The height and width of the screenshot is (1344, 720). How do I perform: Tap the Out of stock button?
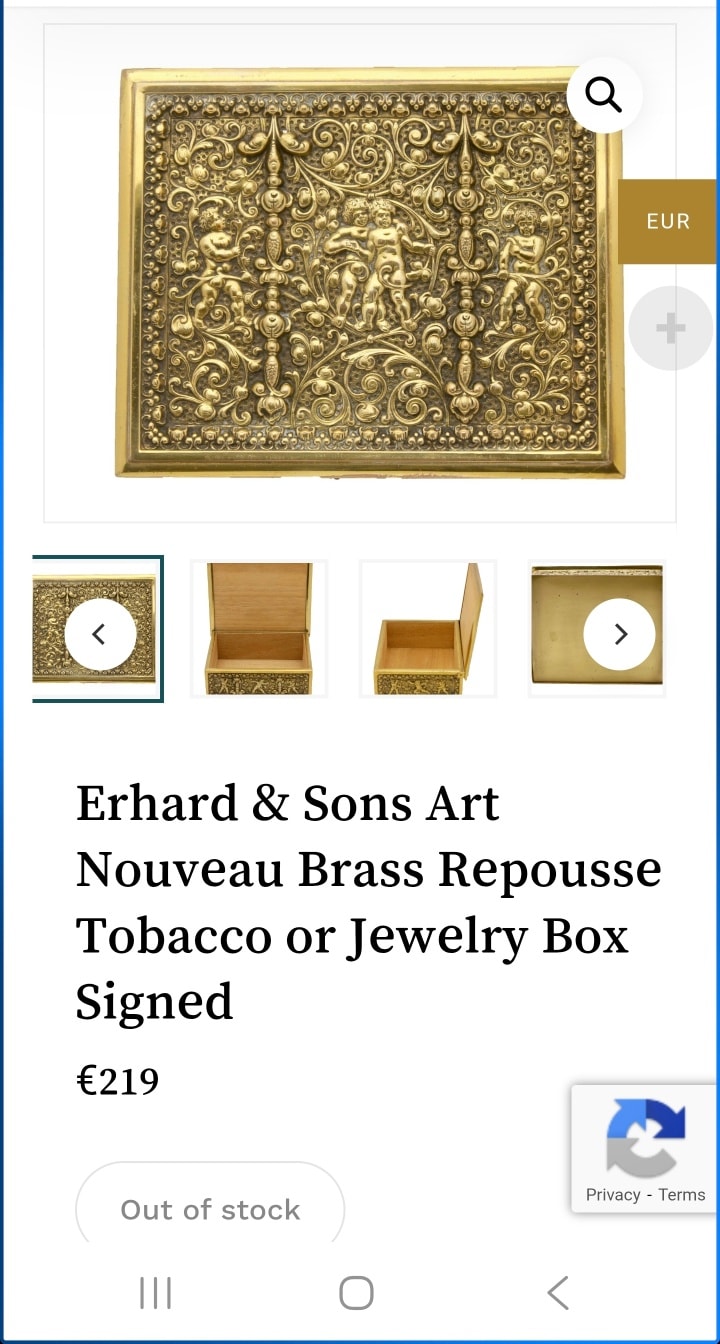(210, 1209)
